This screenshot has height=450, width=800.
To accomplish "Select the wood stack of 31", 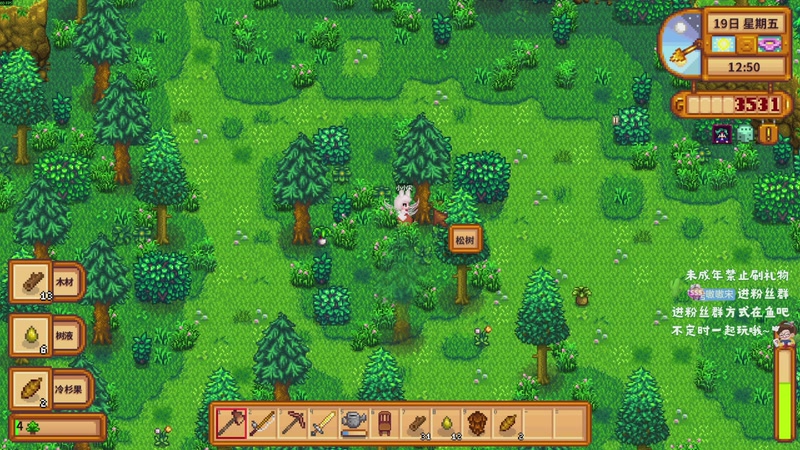I will [x=415, y=424].
